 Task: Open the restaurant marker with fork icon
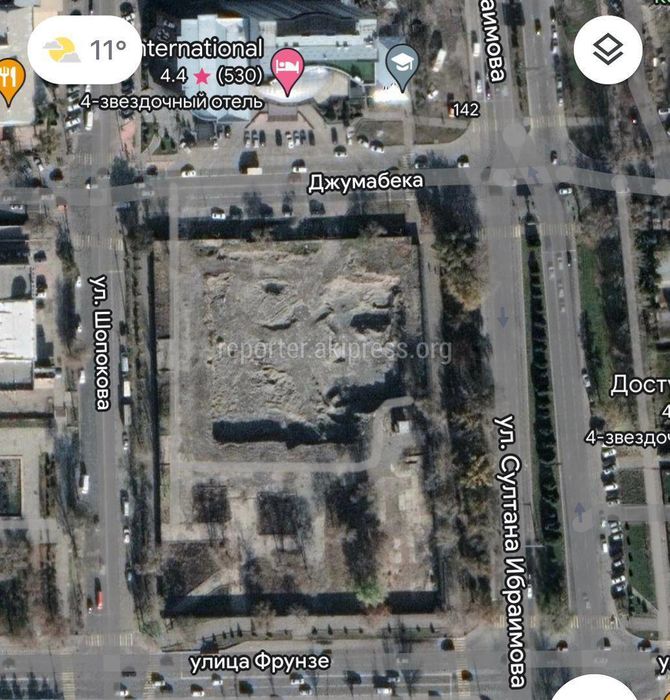tap(10, 74)
